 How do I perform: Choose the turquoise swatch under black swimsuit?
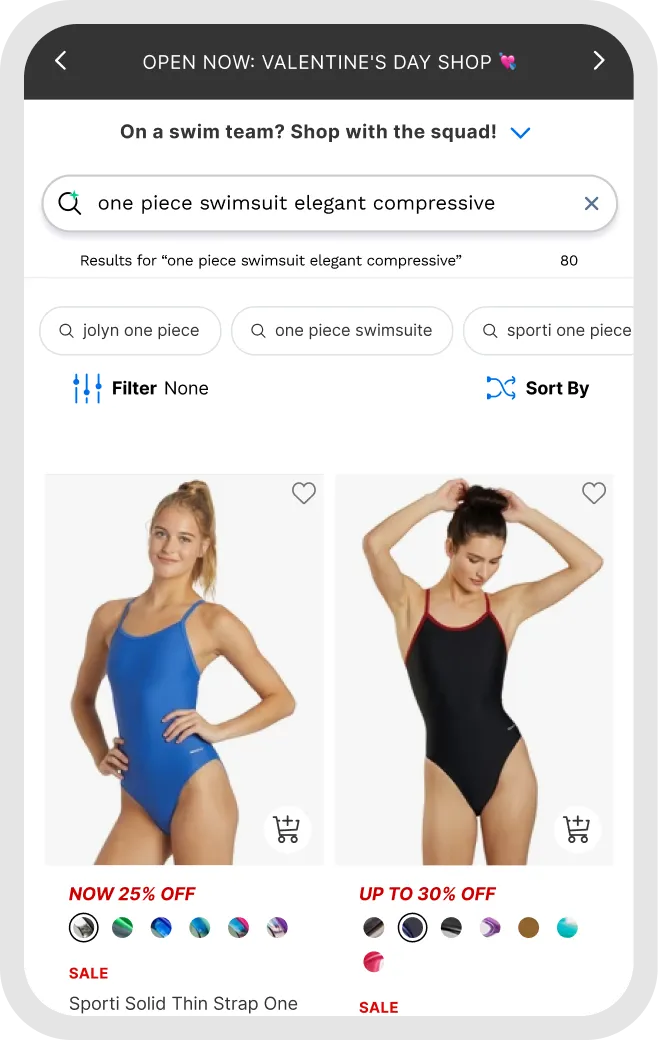pos(567,928)
